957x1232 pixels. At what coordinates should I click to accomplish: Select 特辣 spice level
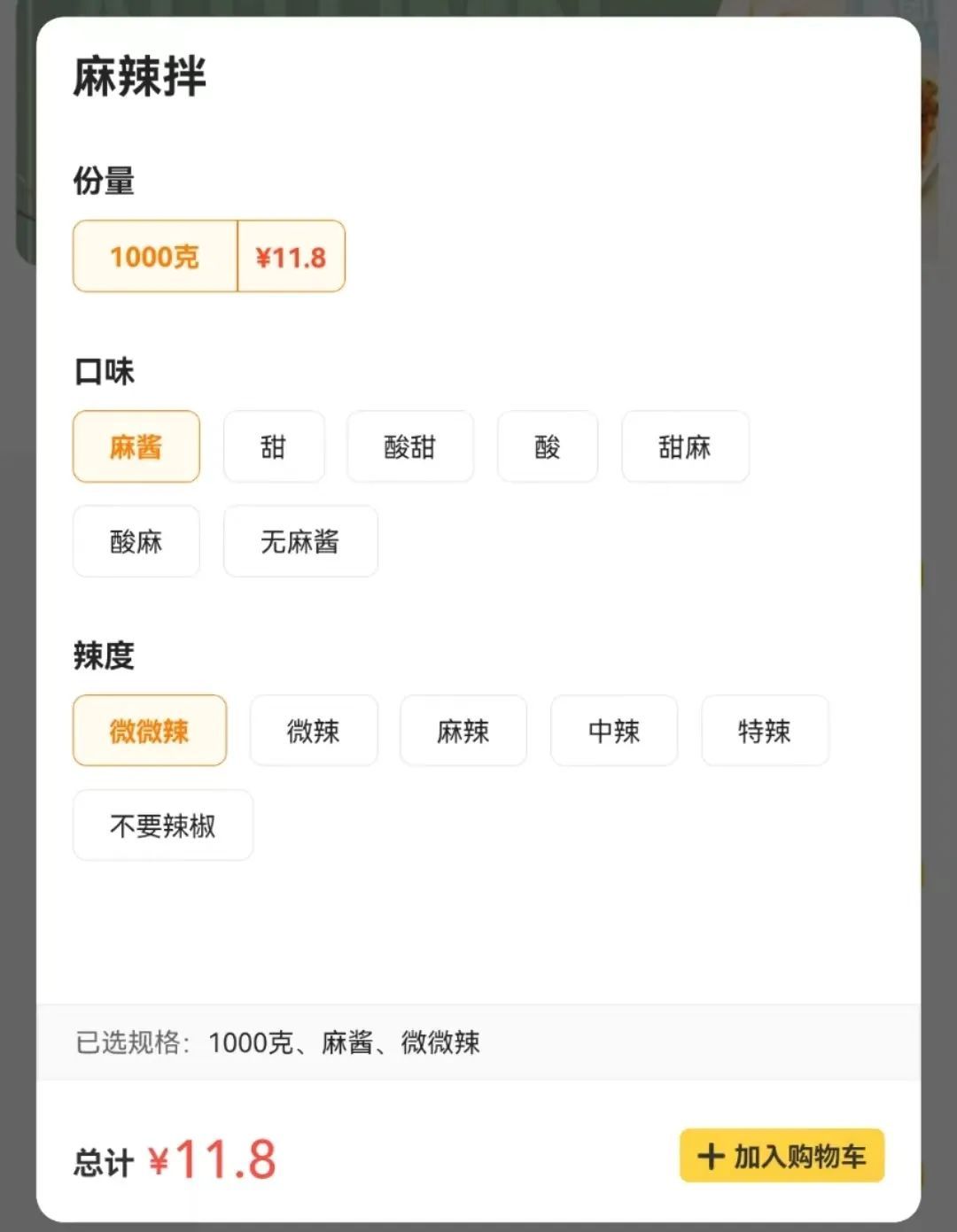765,732
